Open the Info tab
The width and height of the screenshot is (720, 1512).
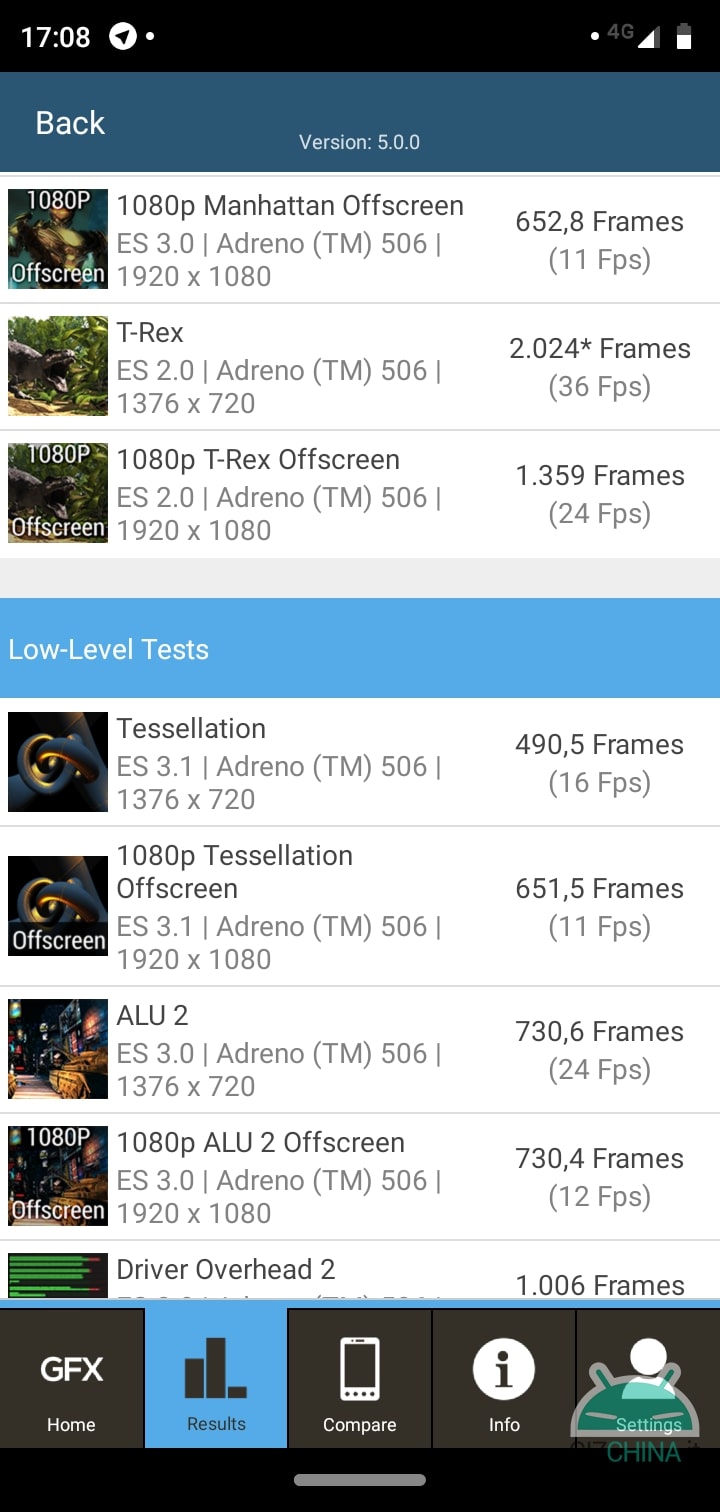point(504,1379)
